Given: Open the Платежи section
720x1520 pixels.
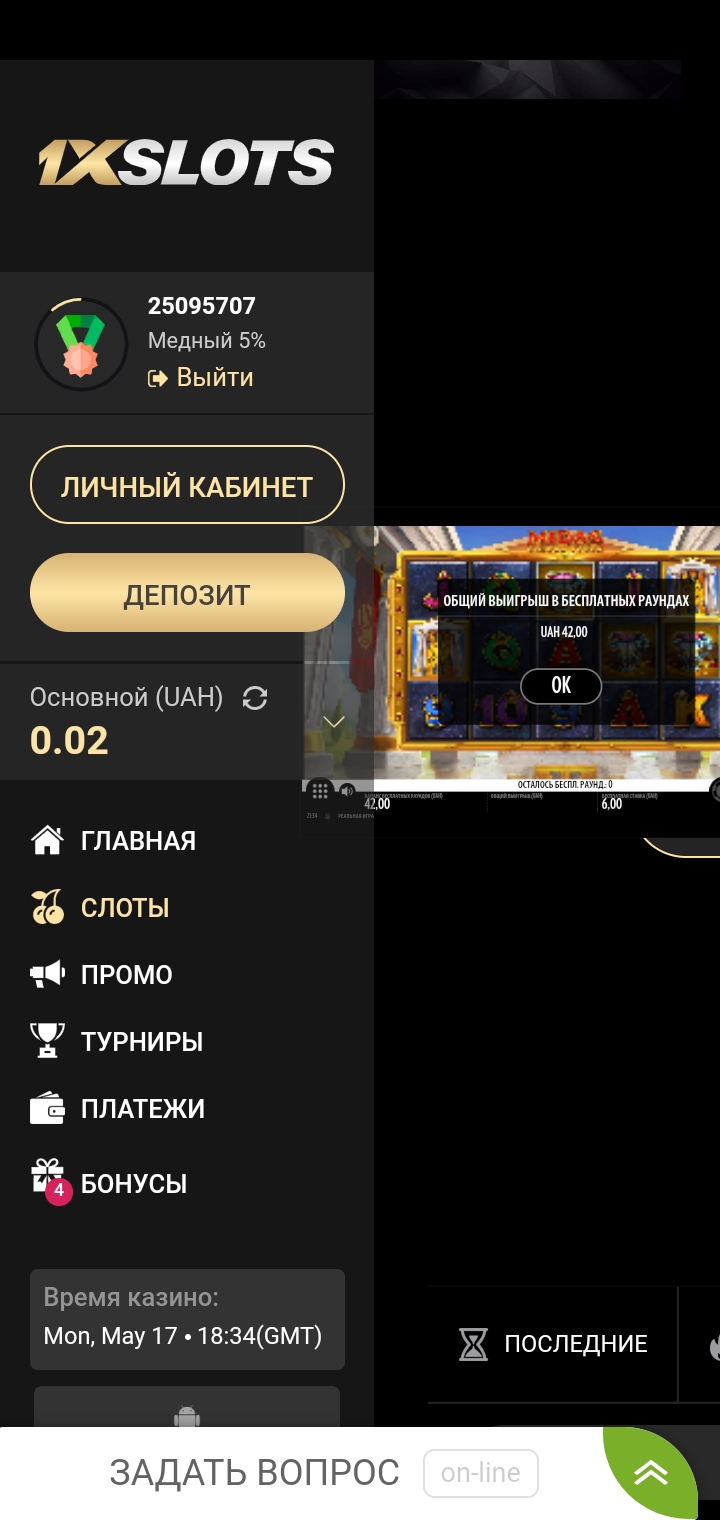Looking at the screenshot, I should click(118, 1108).
